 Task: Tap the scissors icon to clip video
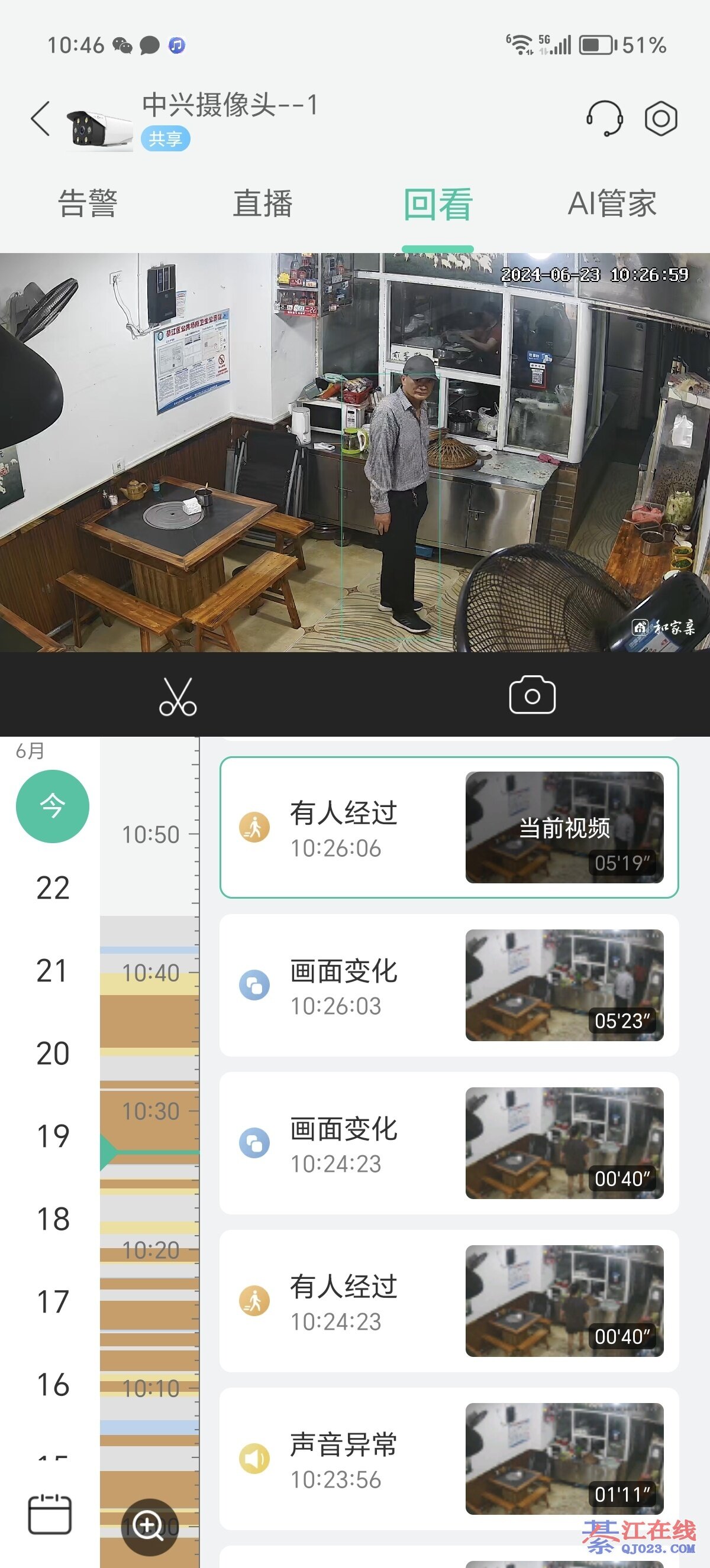point(178,696)
